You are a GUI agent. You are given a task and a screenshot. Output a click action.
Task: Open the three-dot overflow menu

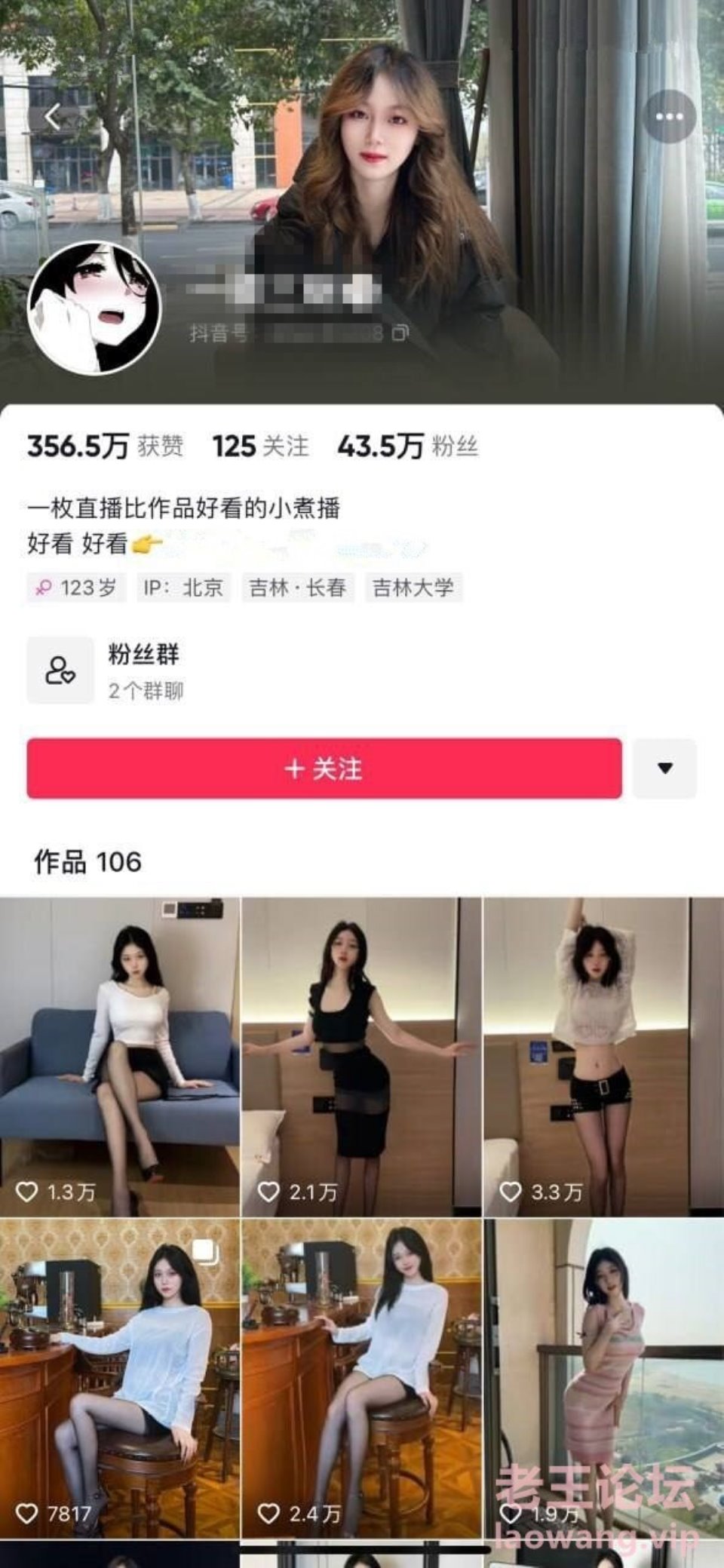669,116
